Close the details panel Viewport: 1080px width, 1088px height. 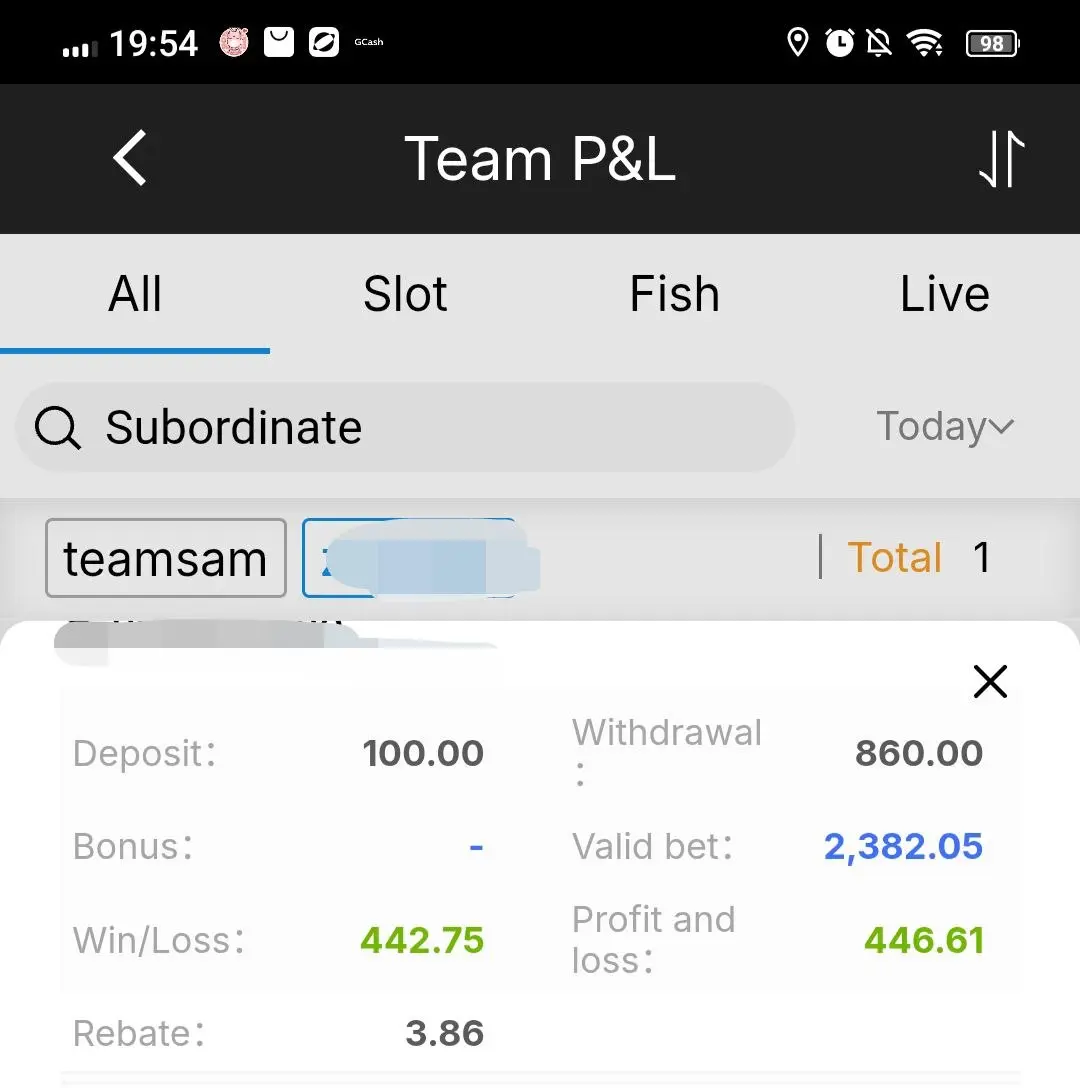tap(990, 681)
